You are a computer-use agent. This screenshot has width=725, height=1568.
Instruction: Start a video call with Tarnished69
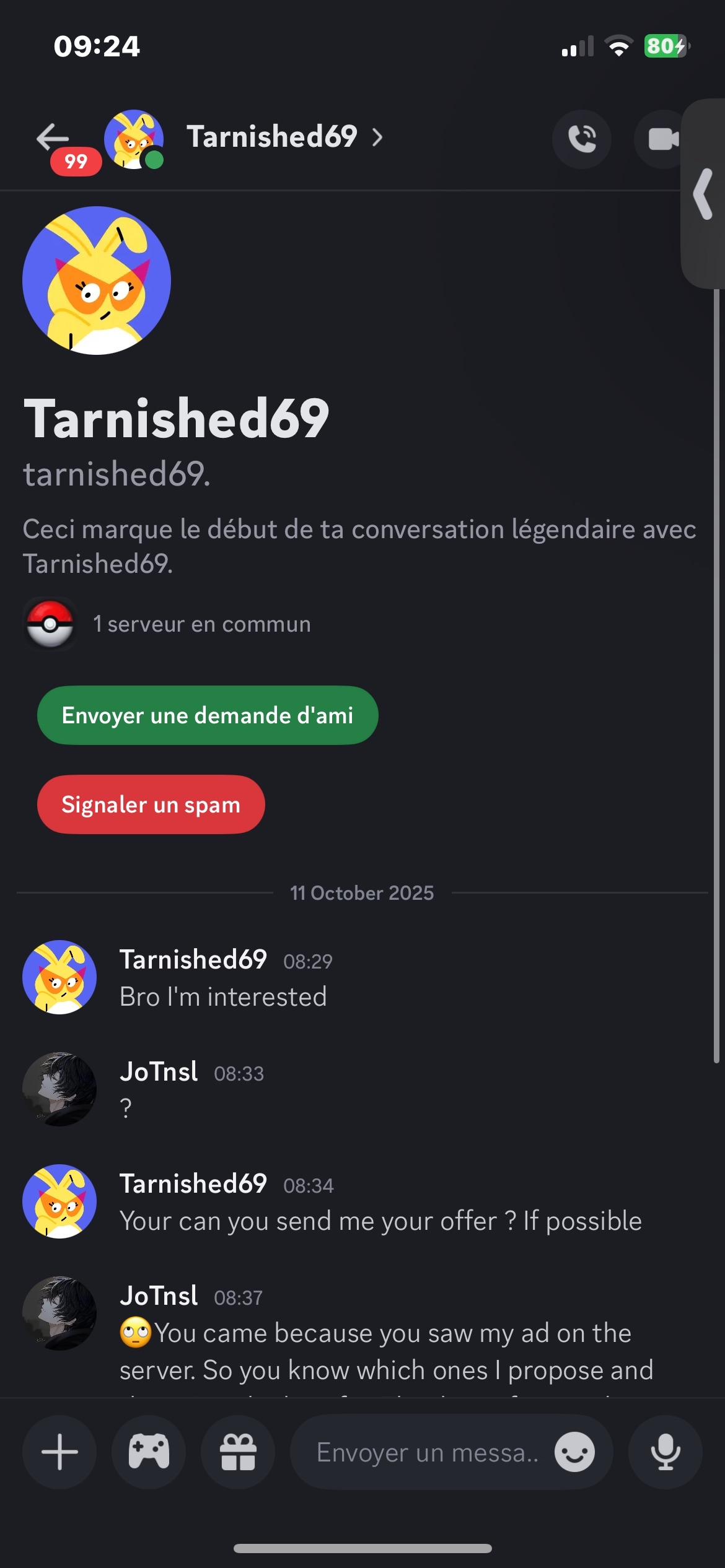pyautogui.click(x=661, y=139)
